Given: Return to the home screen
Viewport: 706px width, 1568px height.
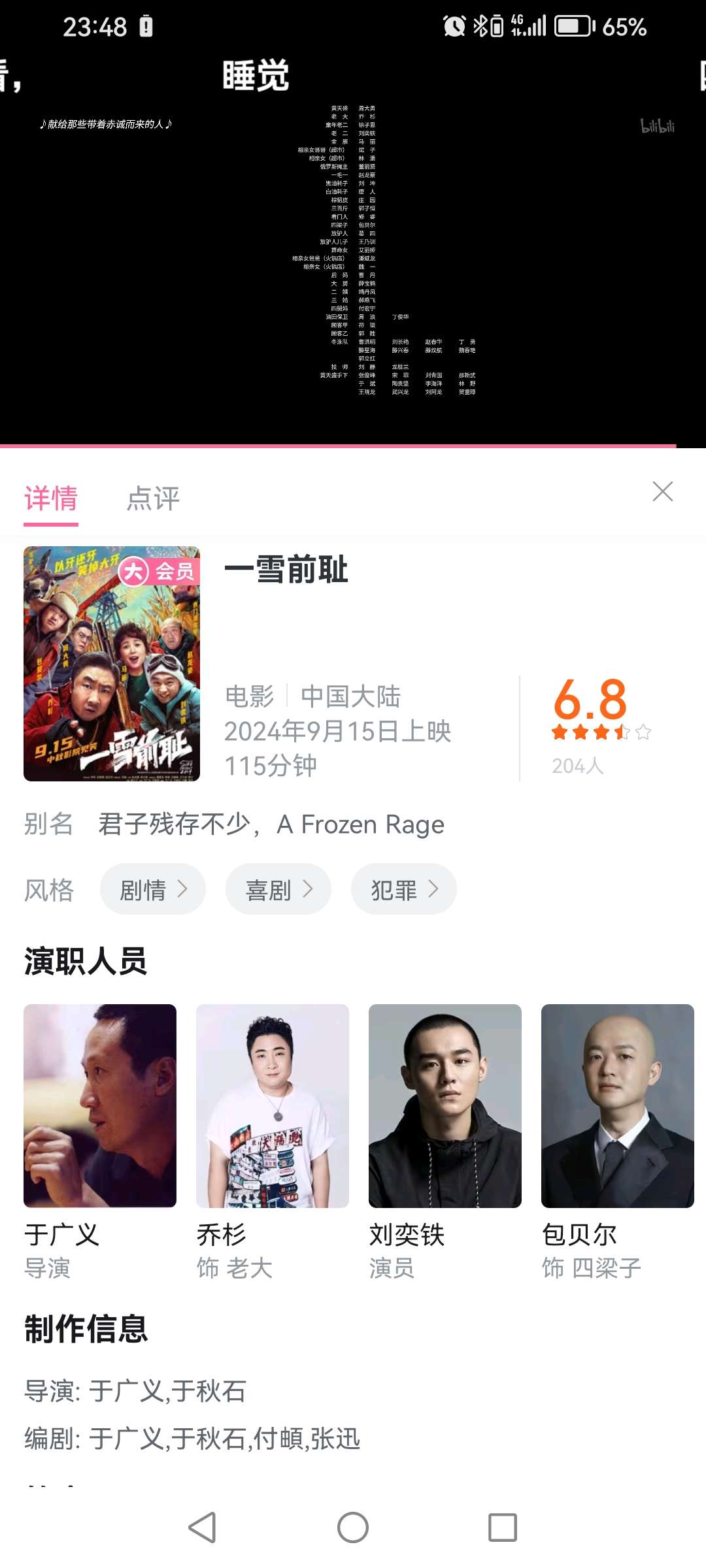Looking at the screenshot, I should click(x=353, y=1527).
